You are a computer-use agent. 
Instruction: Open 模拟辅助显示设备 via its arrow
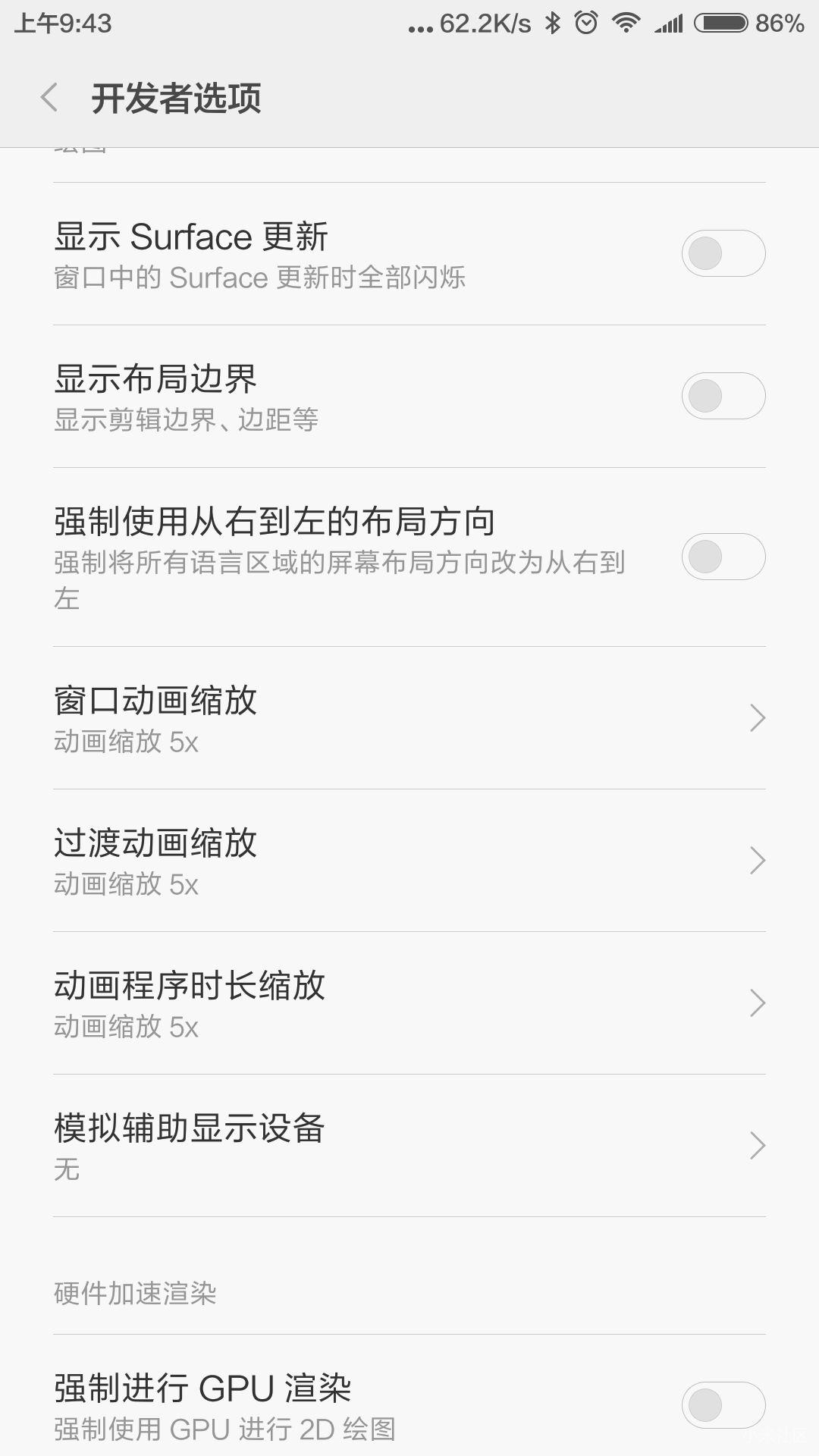click(x=756, y=1147)
